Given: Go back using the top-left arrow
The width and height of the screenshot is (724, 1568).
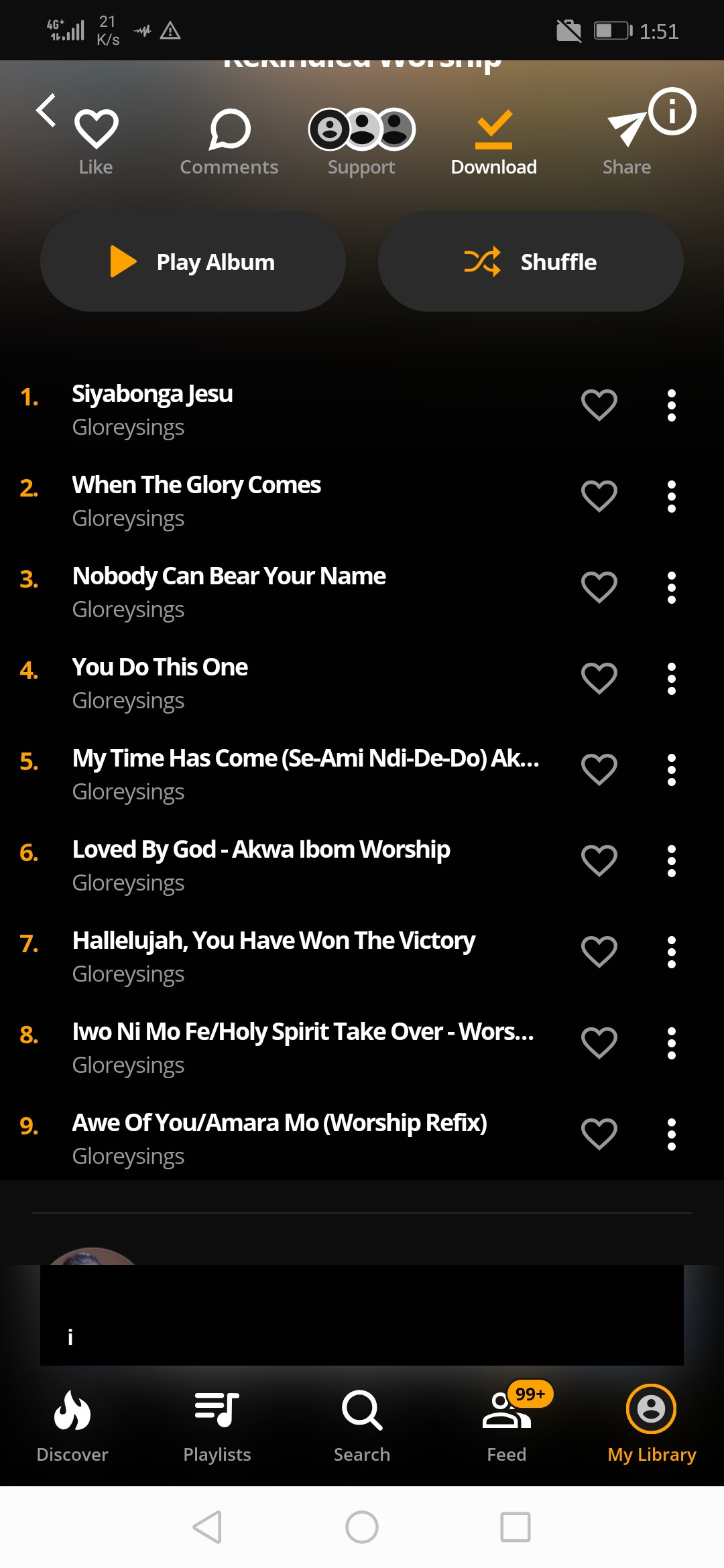Looking at the screenshot, I should [46, 111].
